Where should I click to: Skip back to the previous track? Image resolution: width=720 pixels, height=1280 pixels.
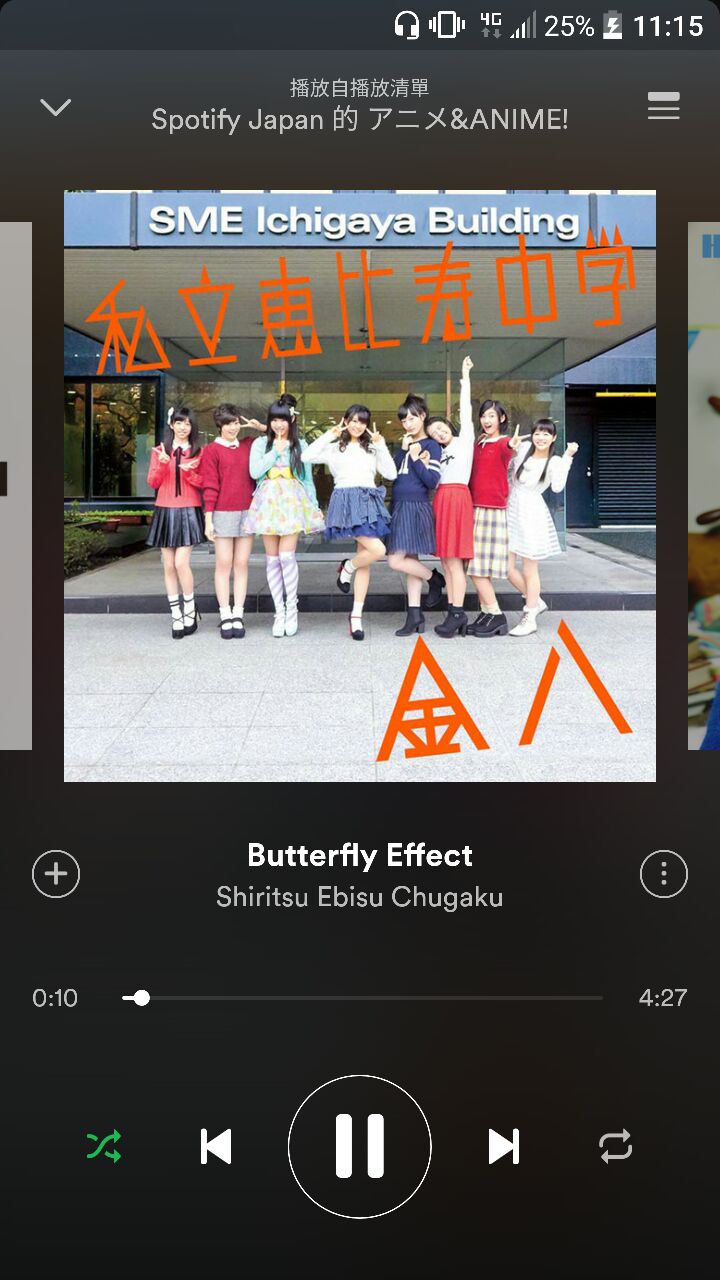pos(216,1146)
